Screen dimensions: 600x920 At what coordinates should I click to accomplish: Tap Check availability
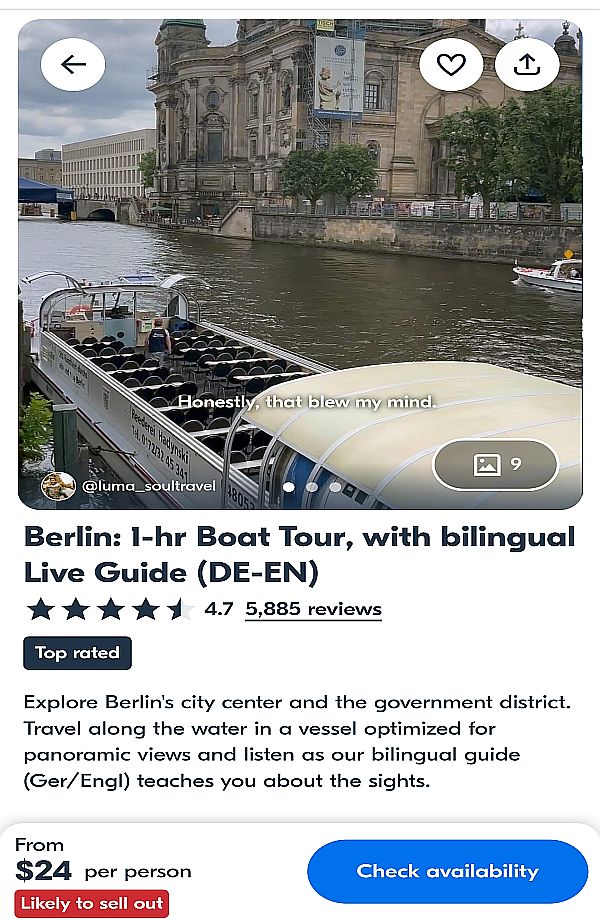click(447, 871)
